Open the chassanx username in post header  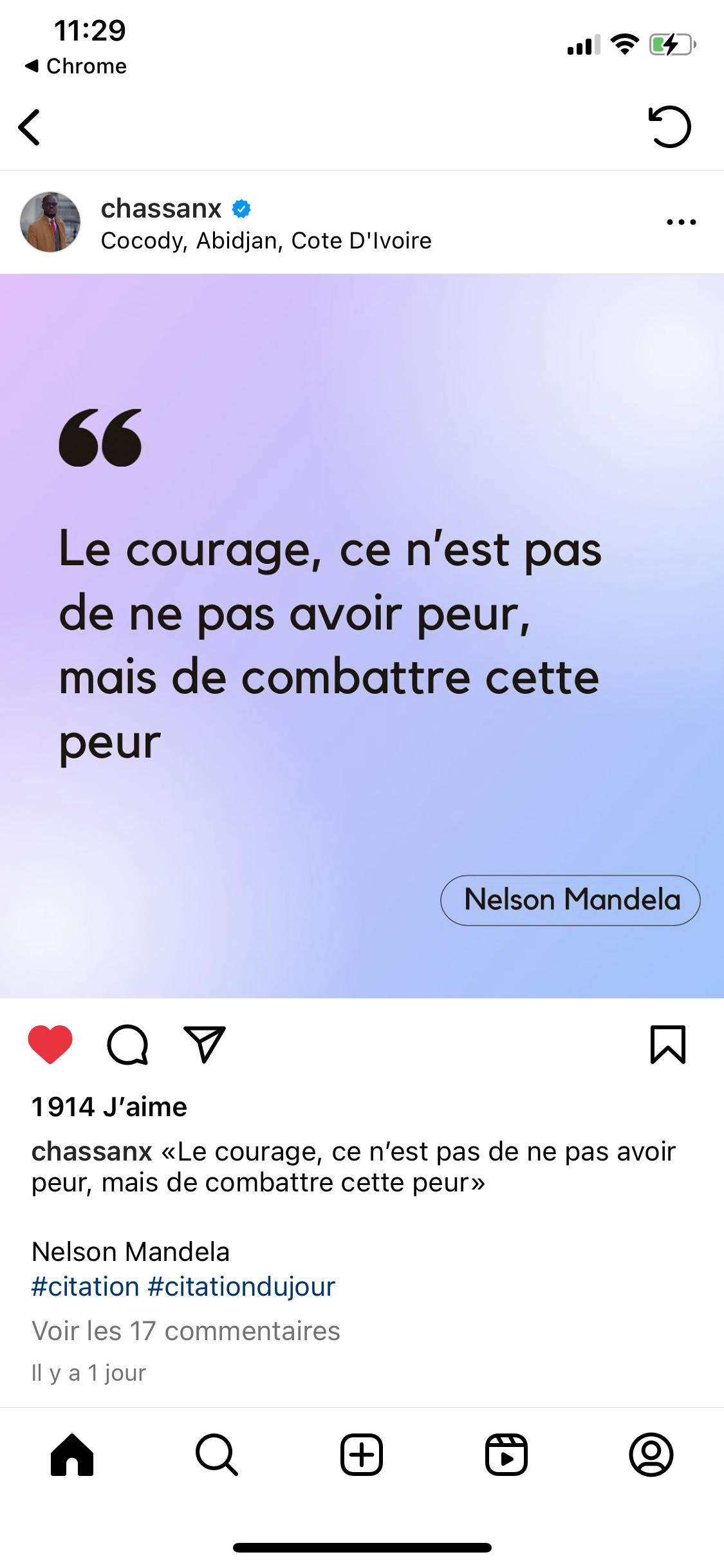click(162, 209)
